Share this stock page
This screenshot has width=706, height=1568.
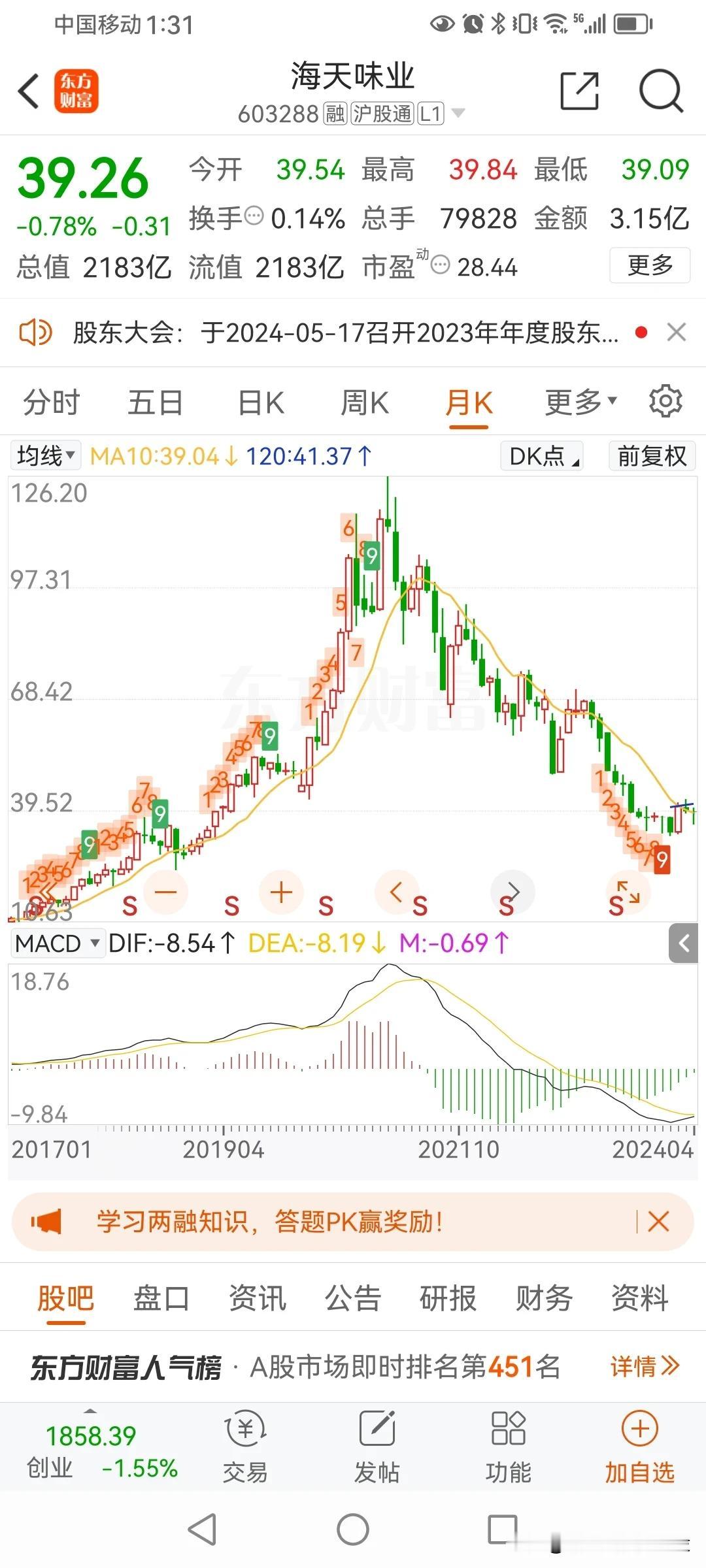click(x=580, y=91)
